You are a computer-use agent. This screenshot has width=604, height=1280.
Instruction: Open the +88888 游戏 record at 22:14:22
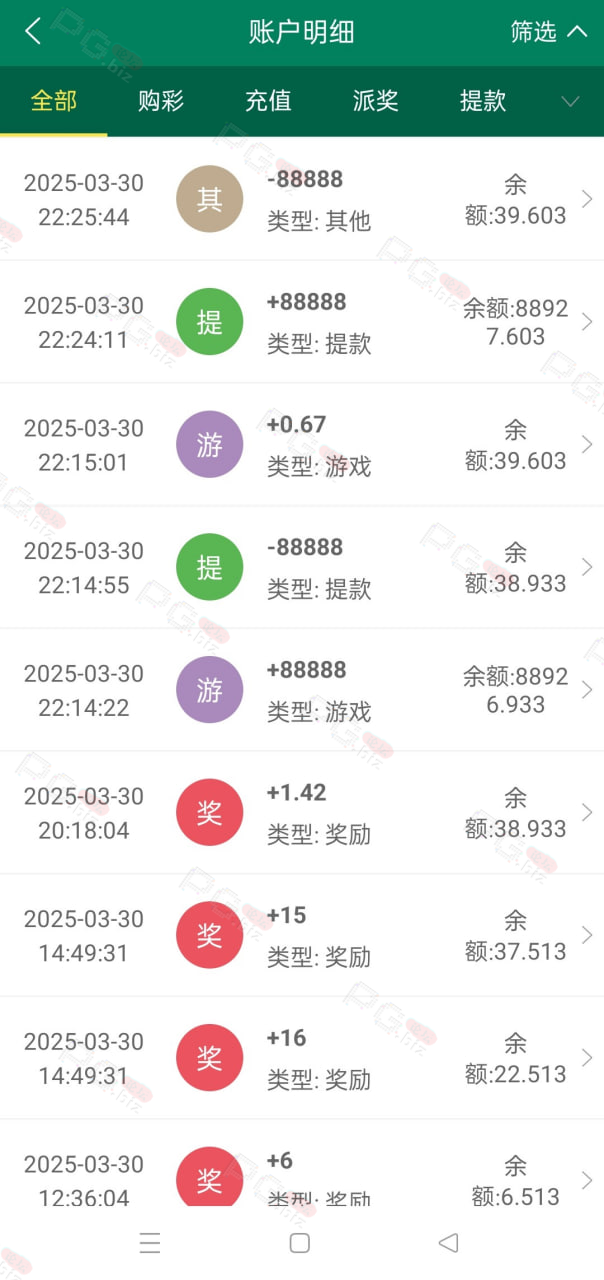coord(302,690)
